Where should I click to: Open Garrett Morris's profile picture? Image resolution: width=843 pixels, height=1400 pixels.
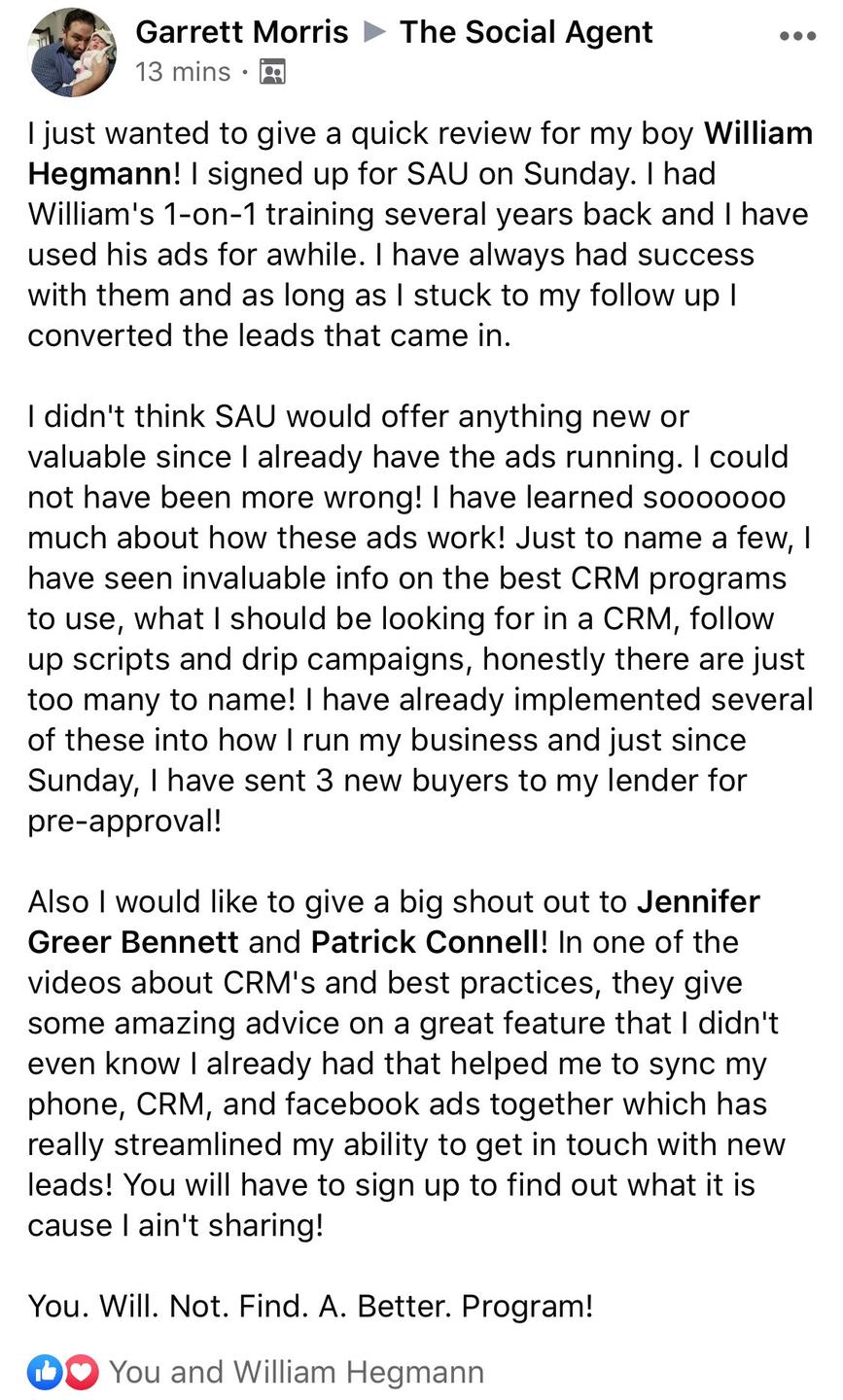pos(73,52)
